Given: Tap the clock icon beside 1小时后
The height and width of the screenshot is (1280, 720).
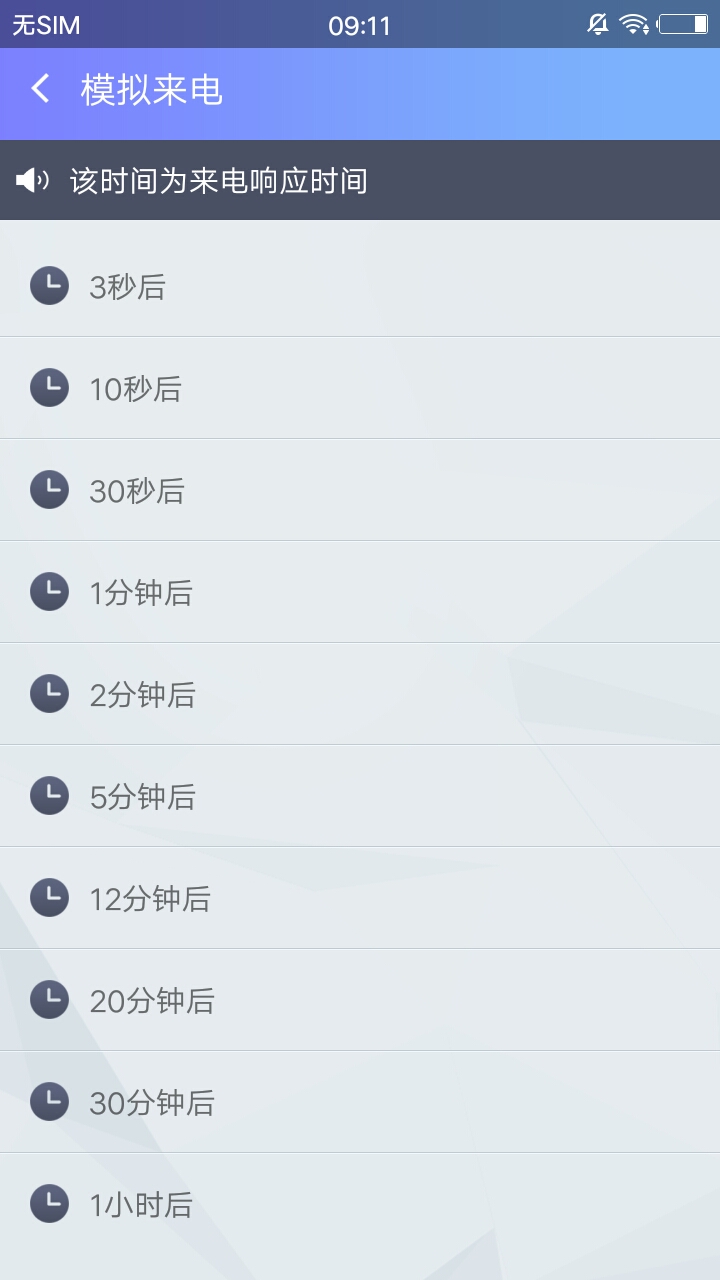Looking at the screenshot, I should pyautogui.click(x=48, y=1204).
